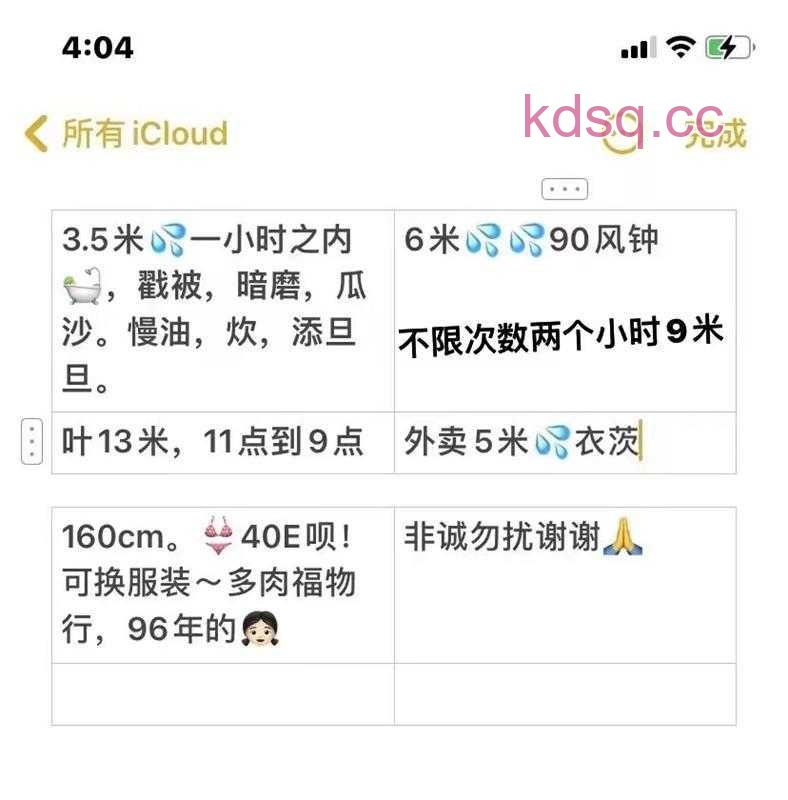
Task: Select the row handle beside 叶13米 row
Action: [32, 442]
